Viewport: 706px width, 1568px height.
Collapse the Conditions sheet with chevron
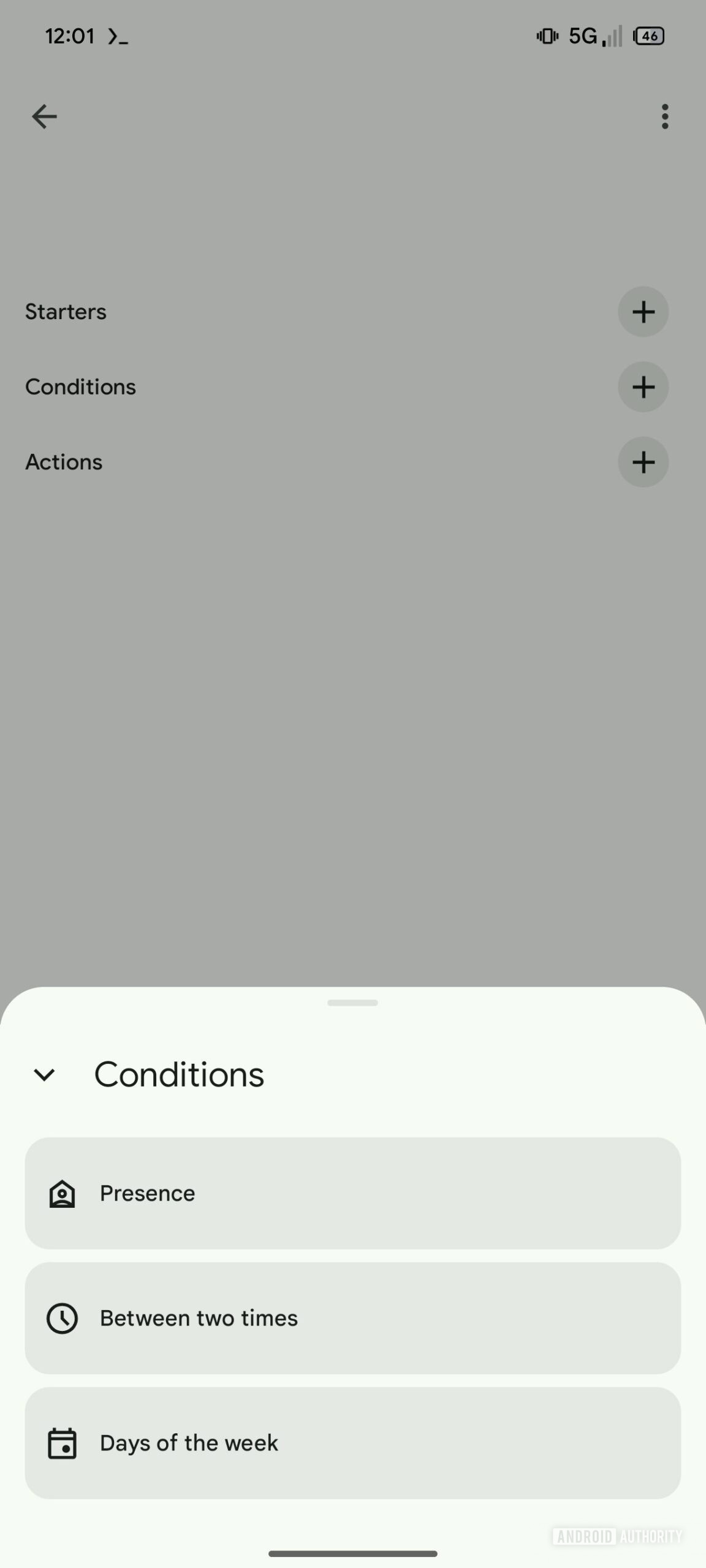click(44, 1074)
